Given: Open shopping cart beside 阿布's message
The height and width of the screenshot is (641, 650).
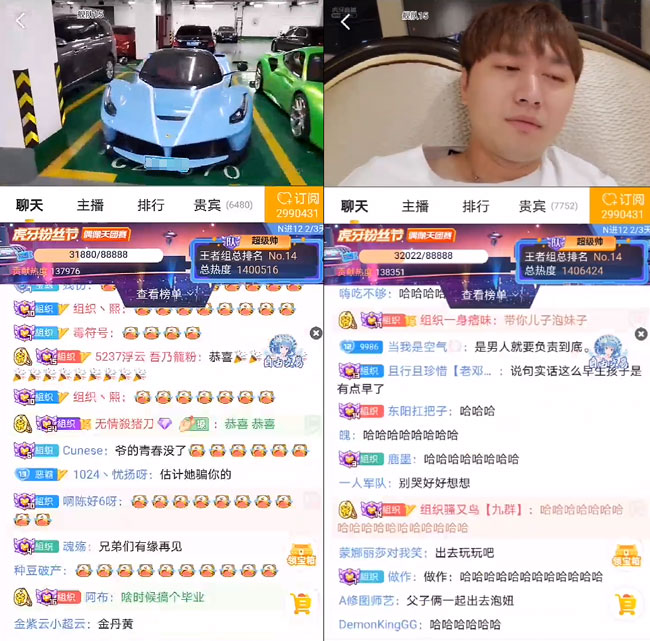Looking at the screenshot, I should [301, 602].
